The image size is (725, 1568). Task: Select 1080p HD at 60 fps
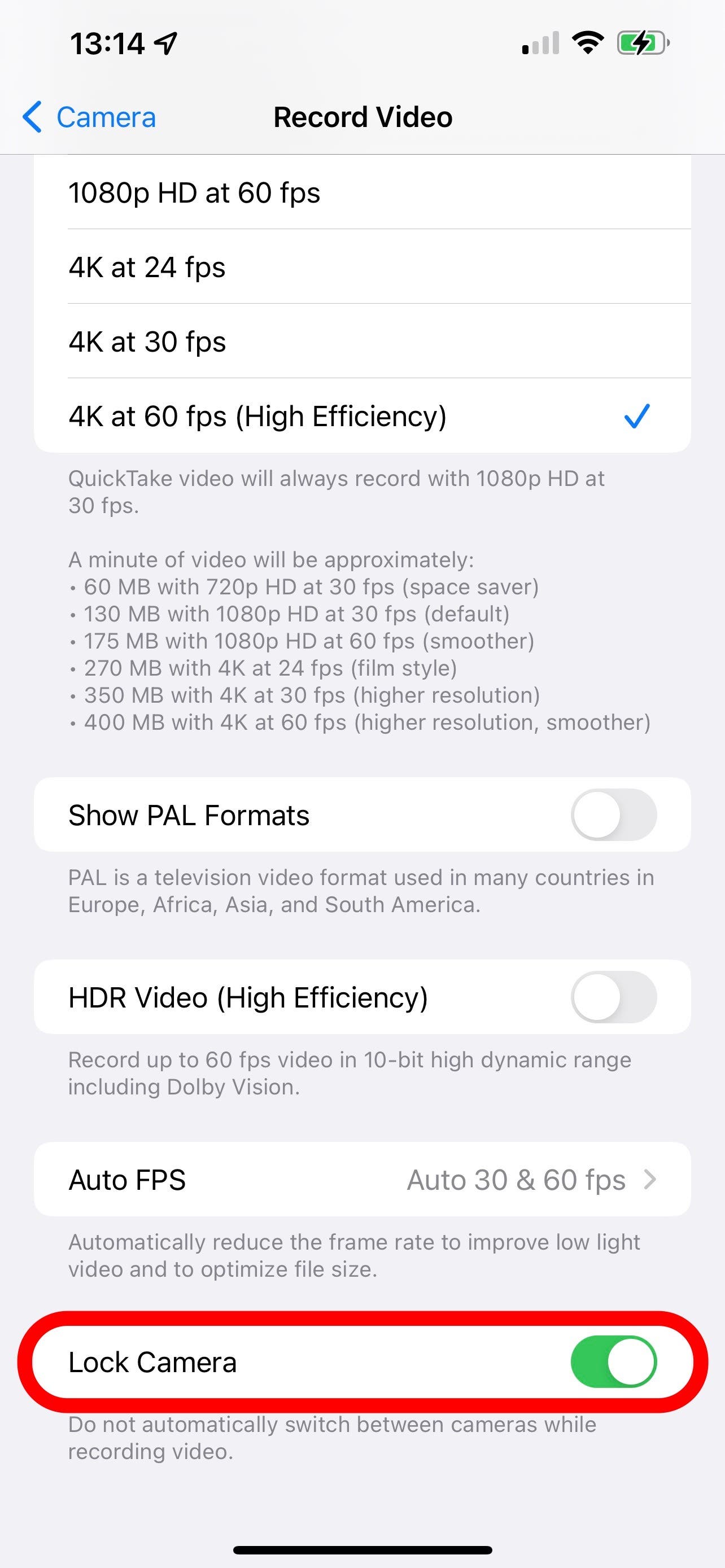pyautogui.click(x=362, y=192)
